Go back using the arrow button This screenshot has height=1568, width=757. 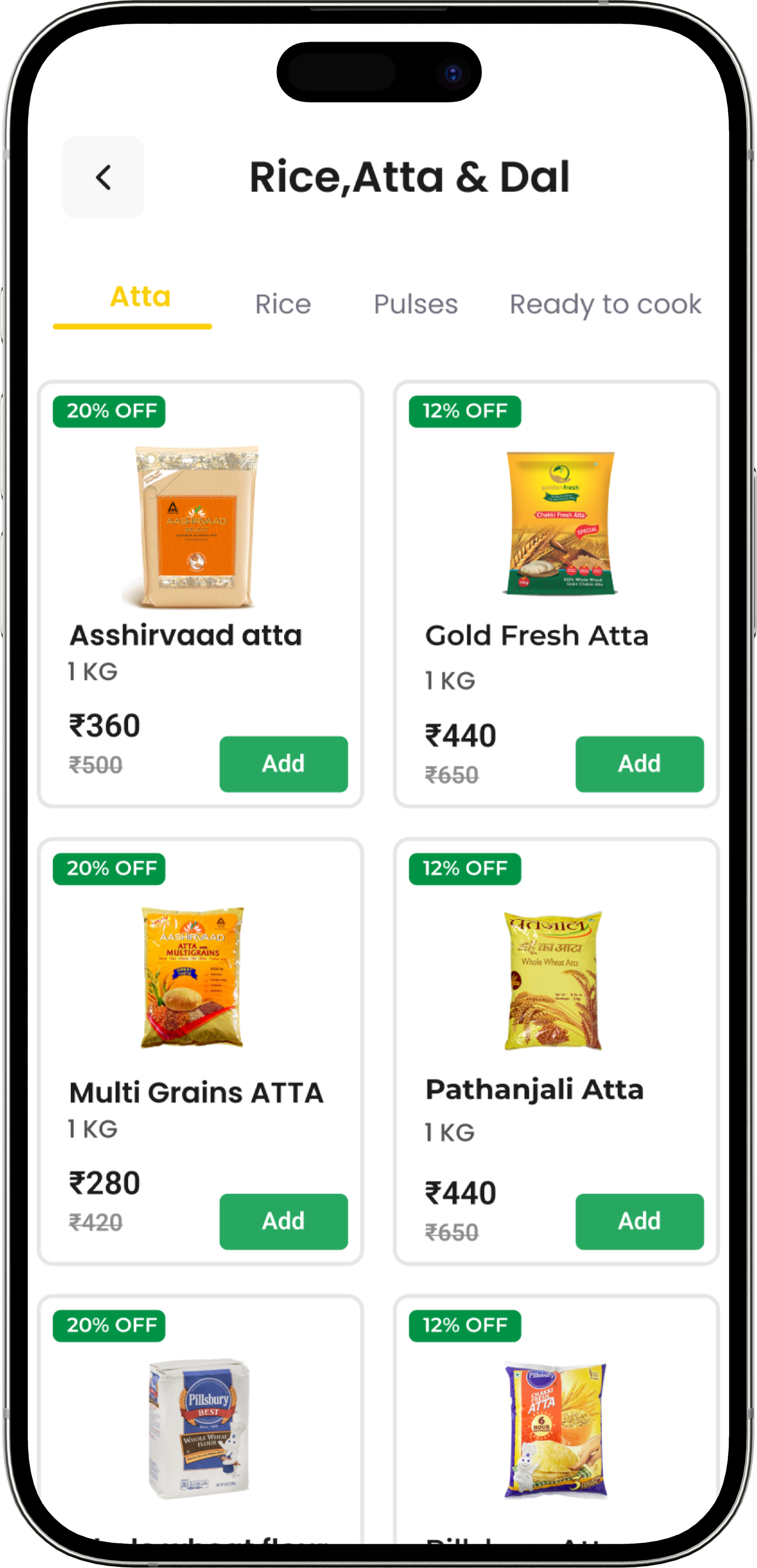(103, 178)
